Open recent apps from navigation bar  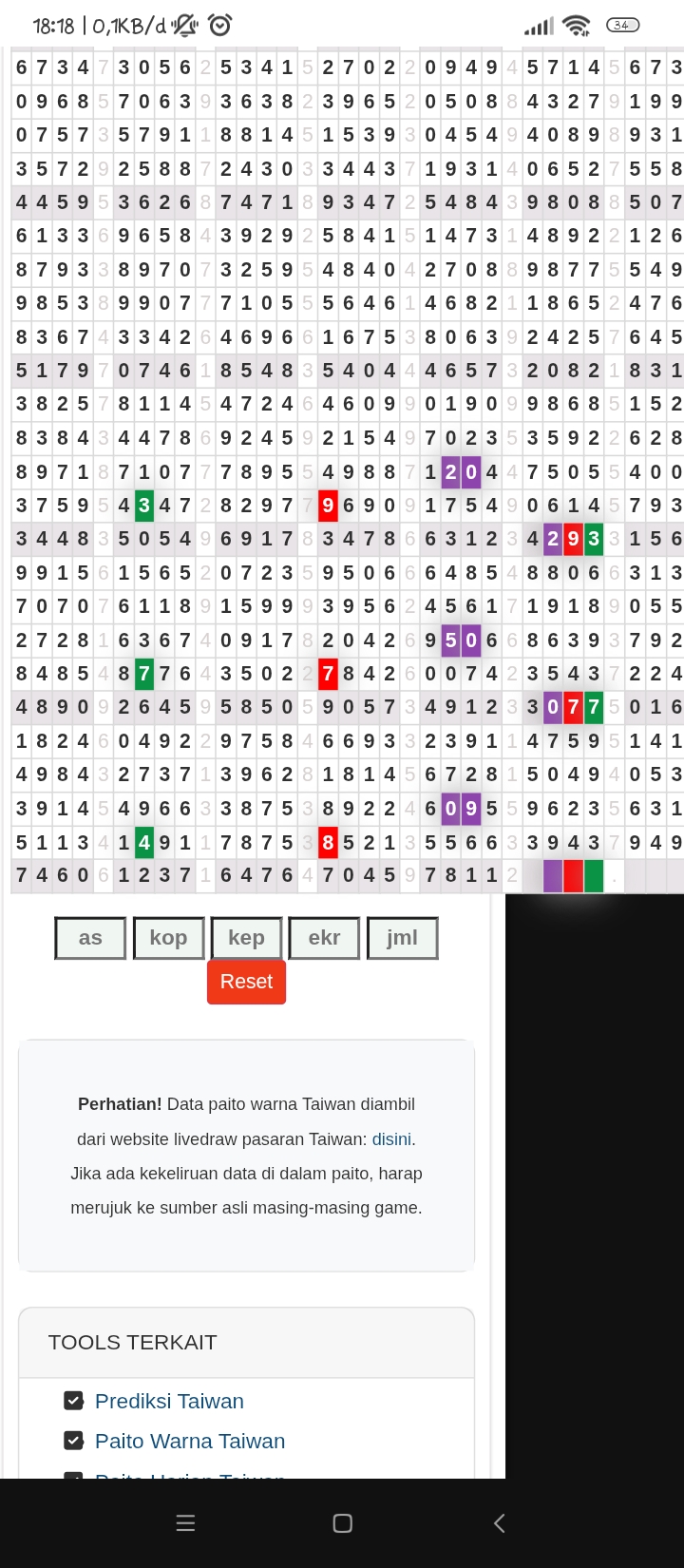tap(186, 1523)
